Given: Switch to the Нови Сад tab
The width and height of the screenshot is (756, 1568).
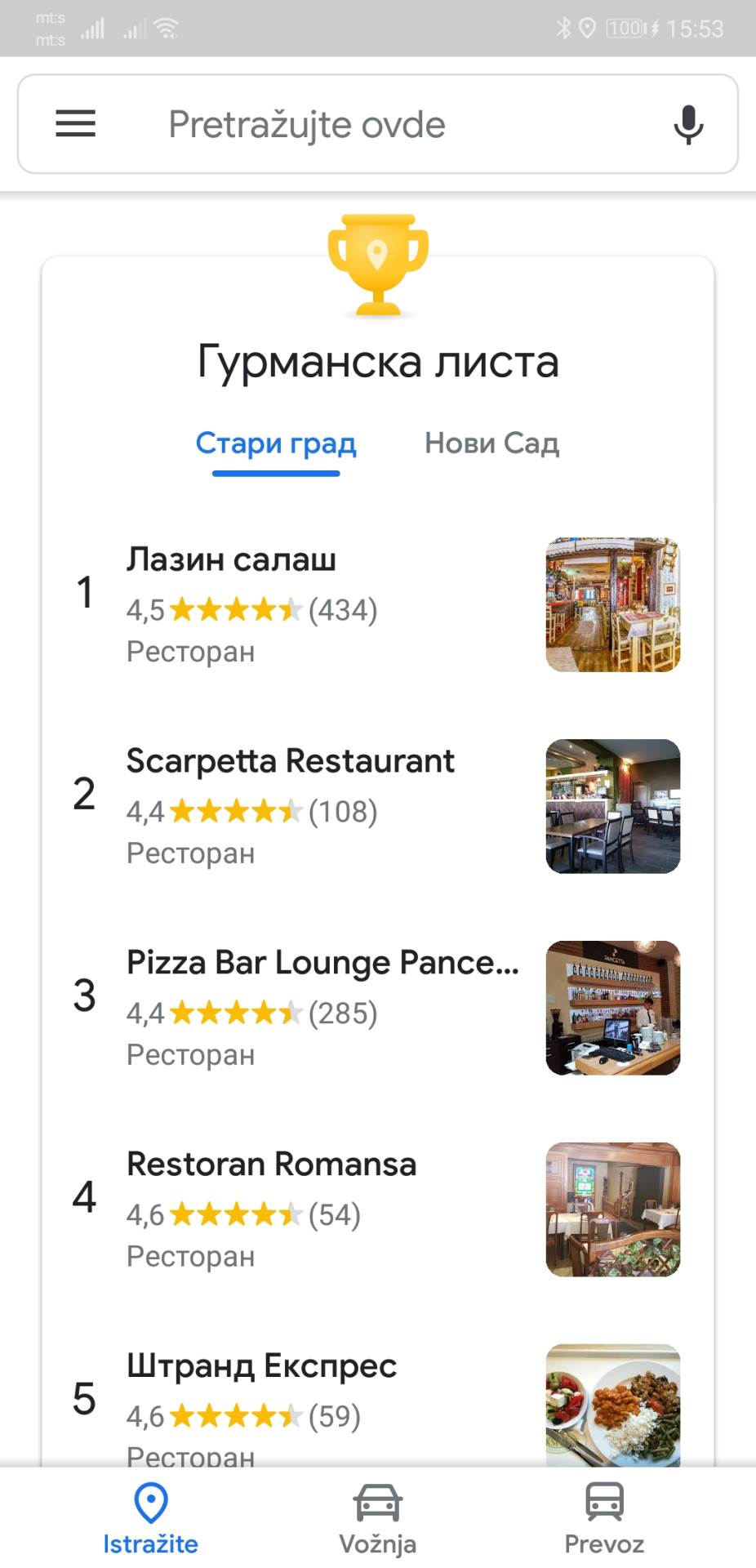Looking at the screenshot, I should point(491,443).
